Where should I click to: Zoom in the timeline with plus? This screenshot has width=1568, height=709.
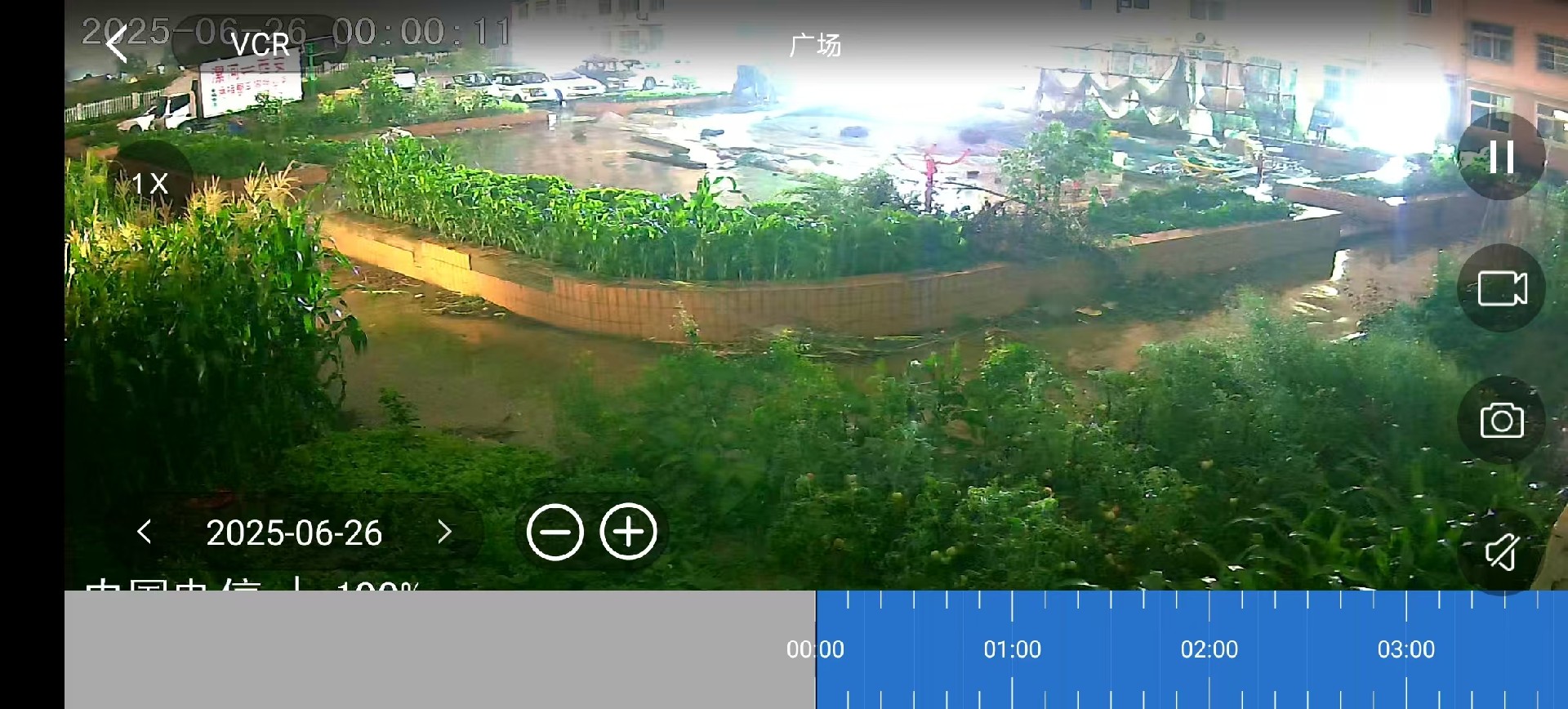(628, 533)
